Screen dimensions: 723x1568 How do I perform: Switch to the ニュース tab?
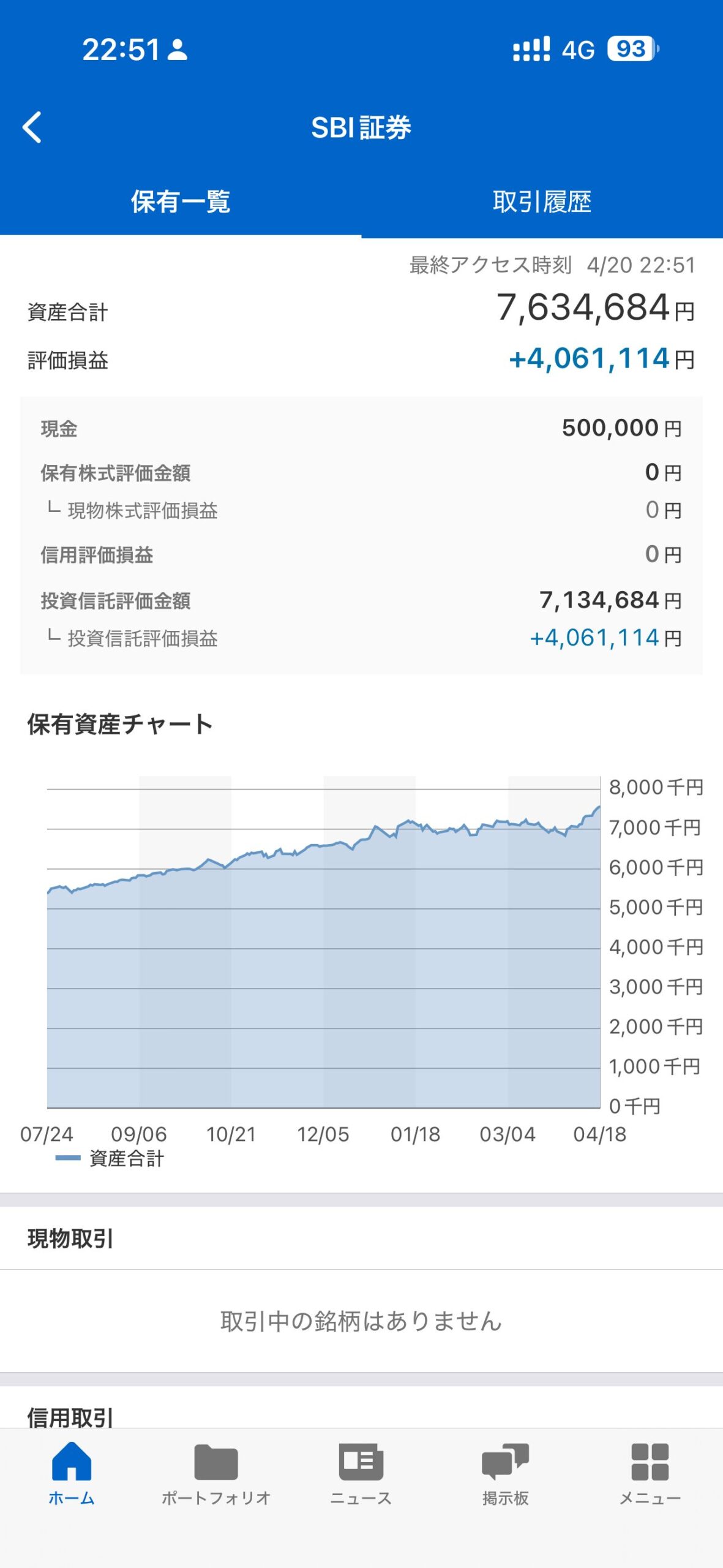coord(361,1473)
